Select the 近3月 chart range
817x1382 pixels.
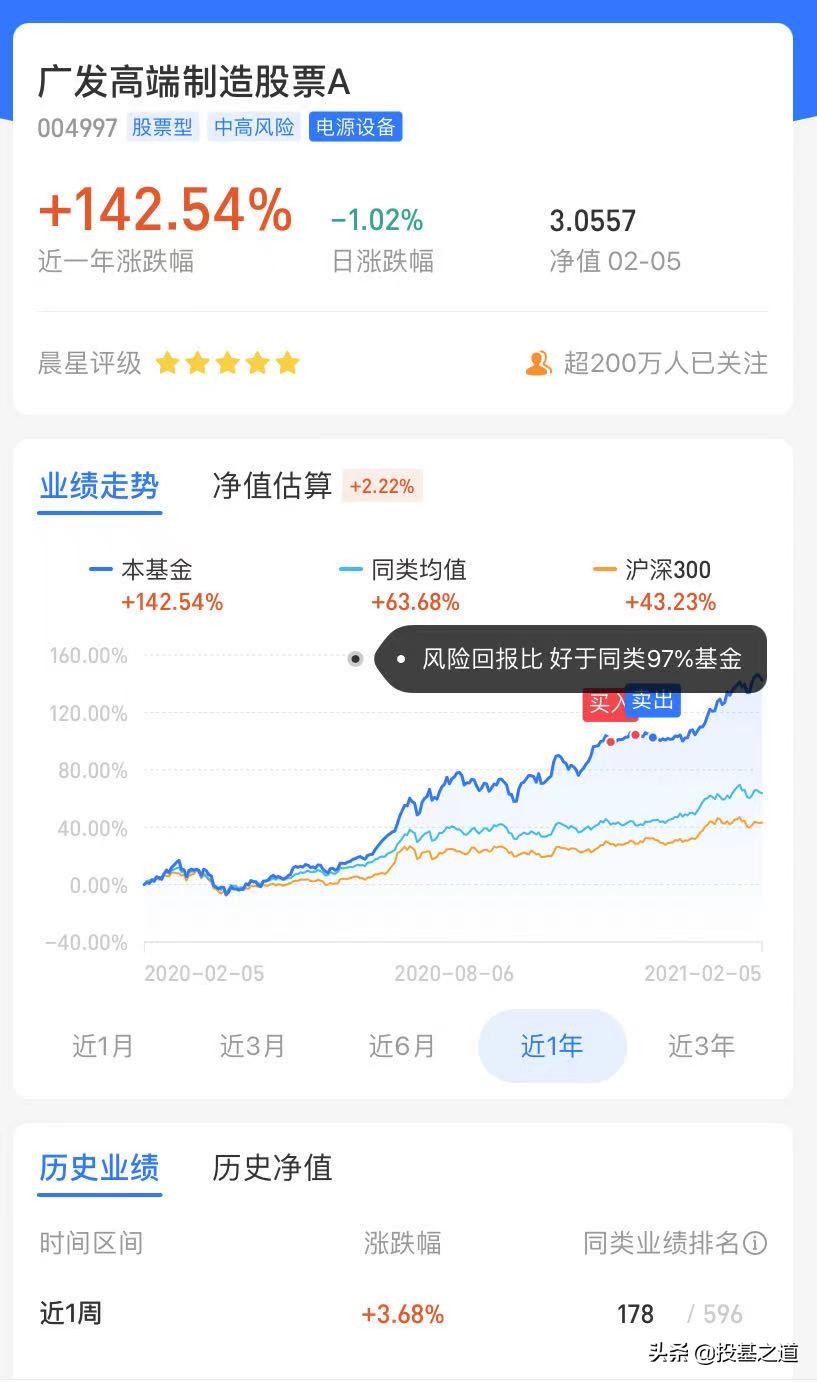[252, 1046]
